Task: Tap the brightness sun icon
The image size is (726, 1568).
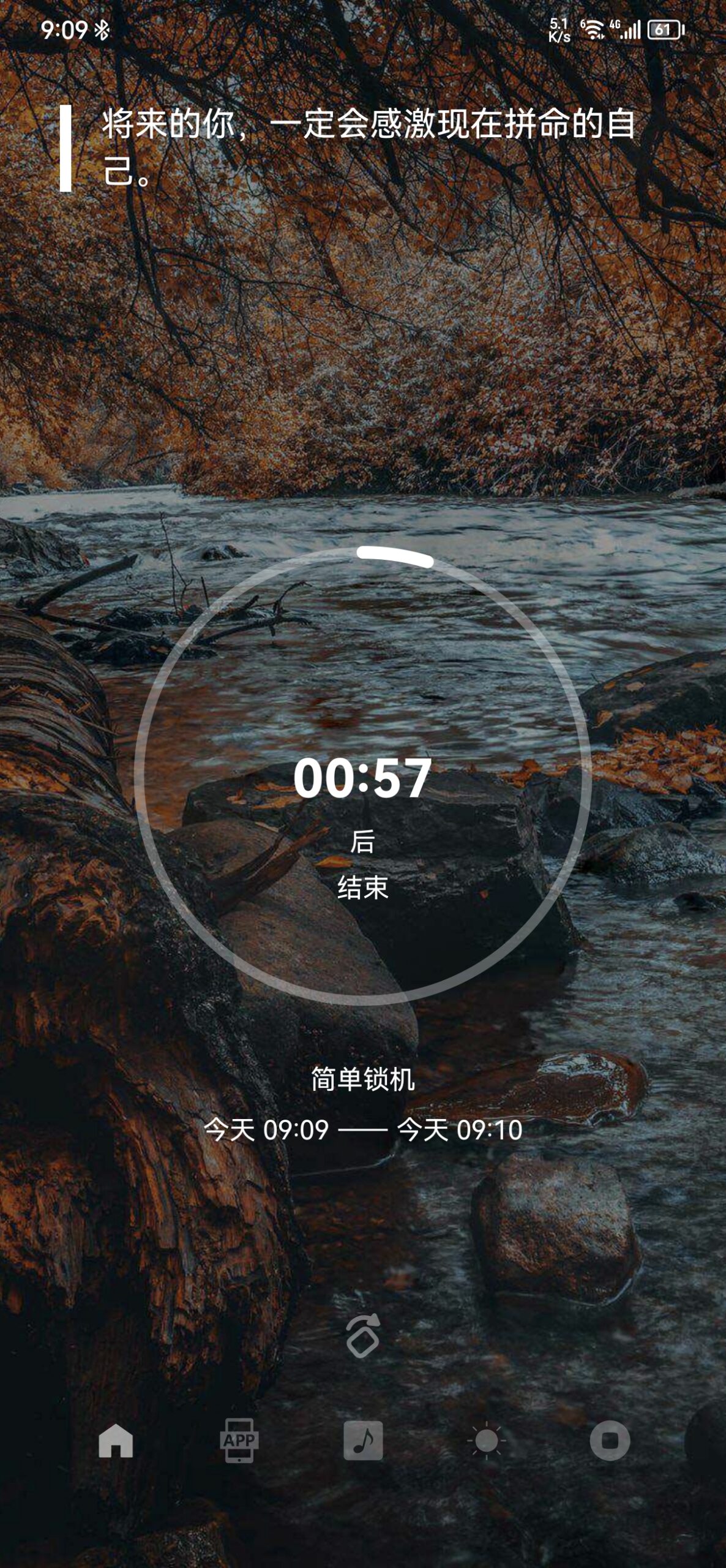Action: pyautogui.click(x=487, y=1441)
